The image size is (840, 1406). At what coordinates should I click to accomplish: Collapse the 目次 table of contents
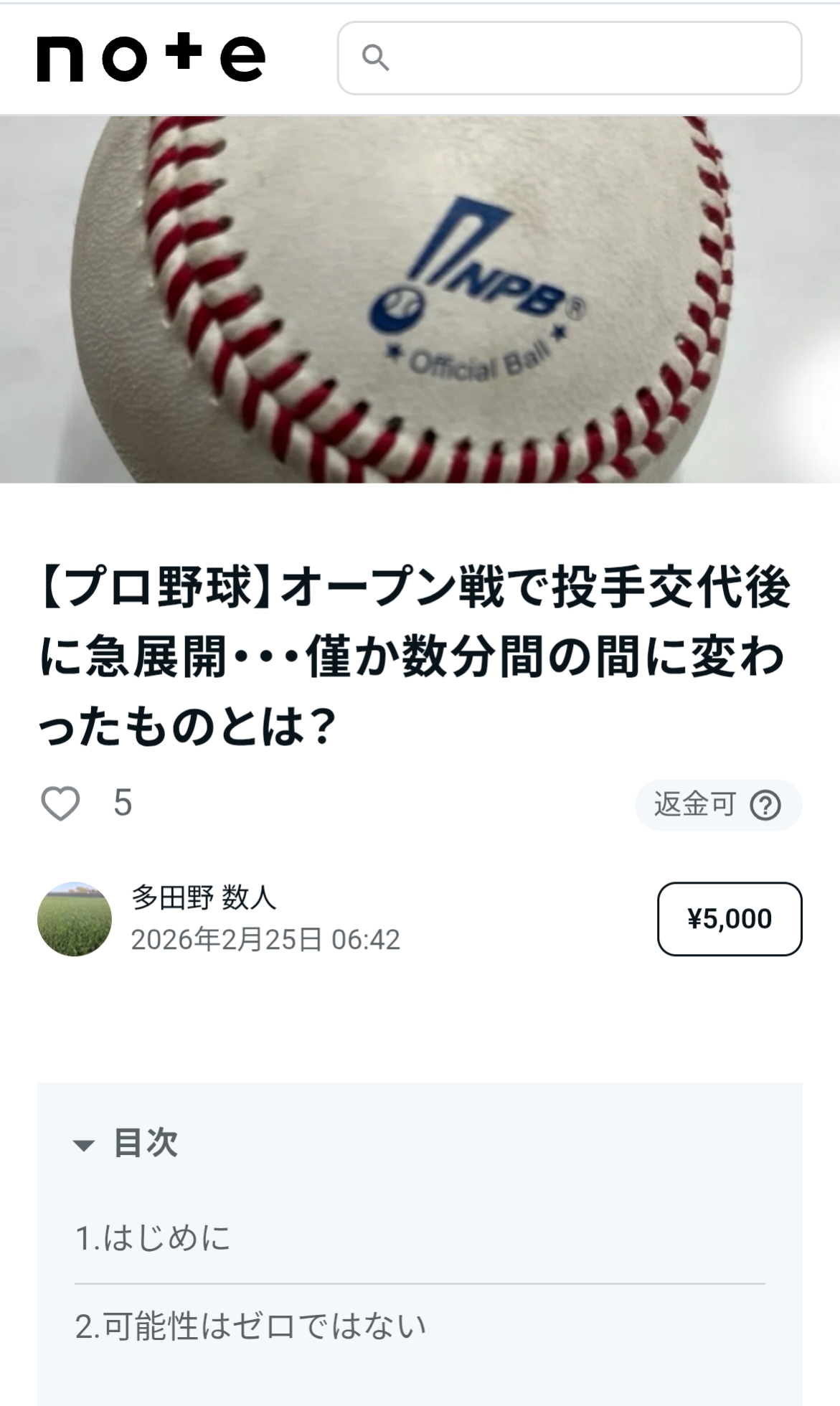click(x=126, y=1143)
